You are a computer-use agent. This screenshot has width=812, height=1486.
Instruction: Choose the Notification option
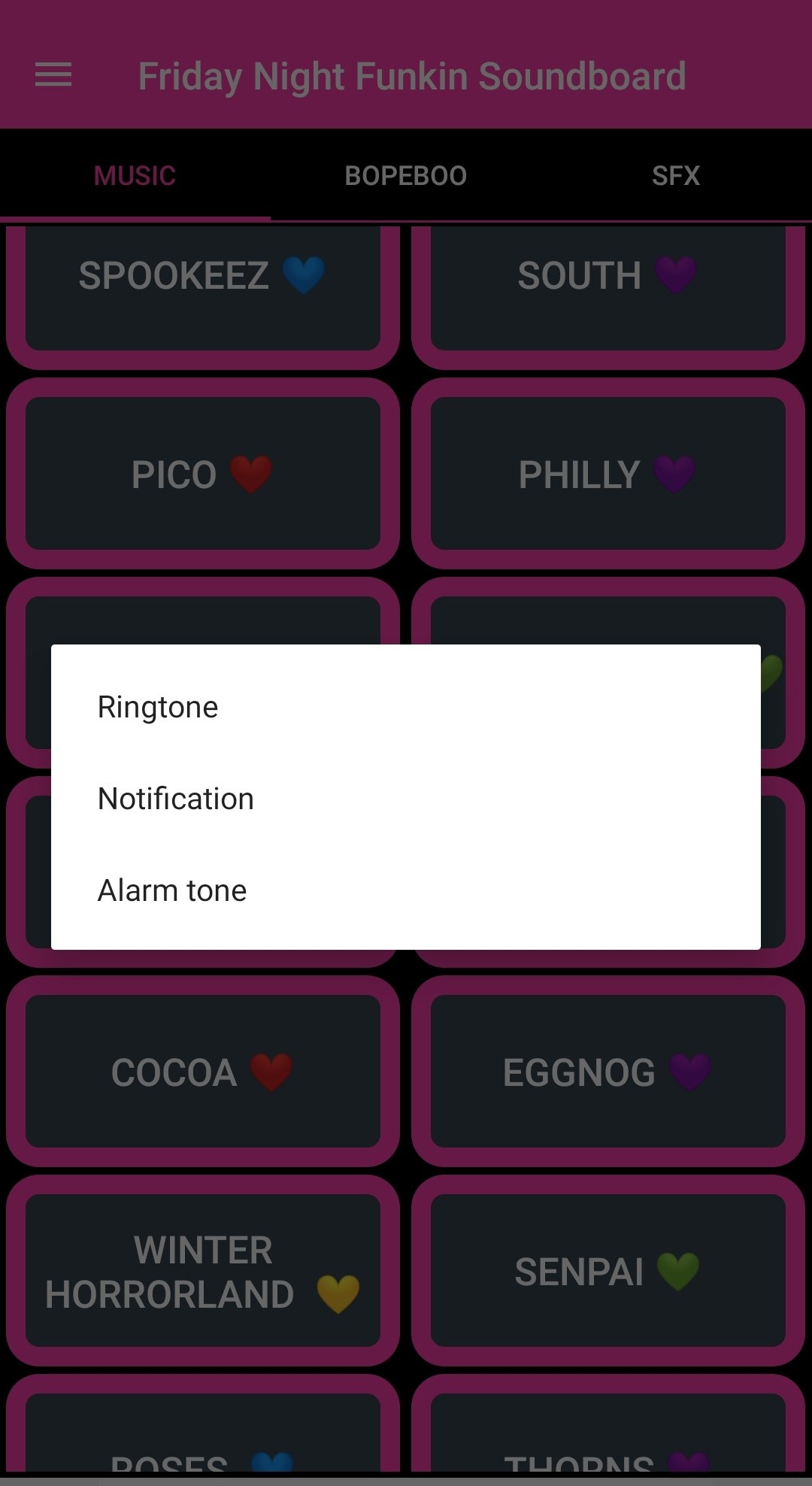406,799
